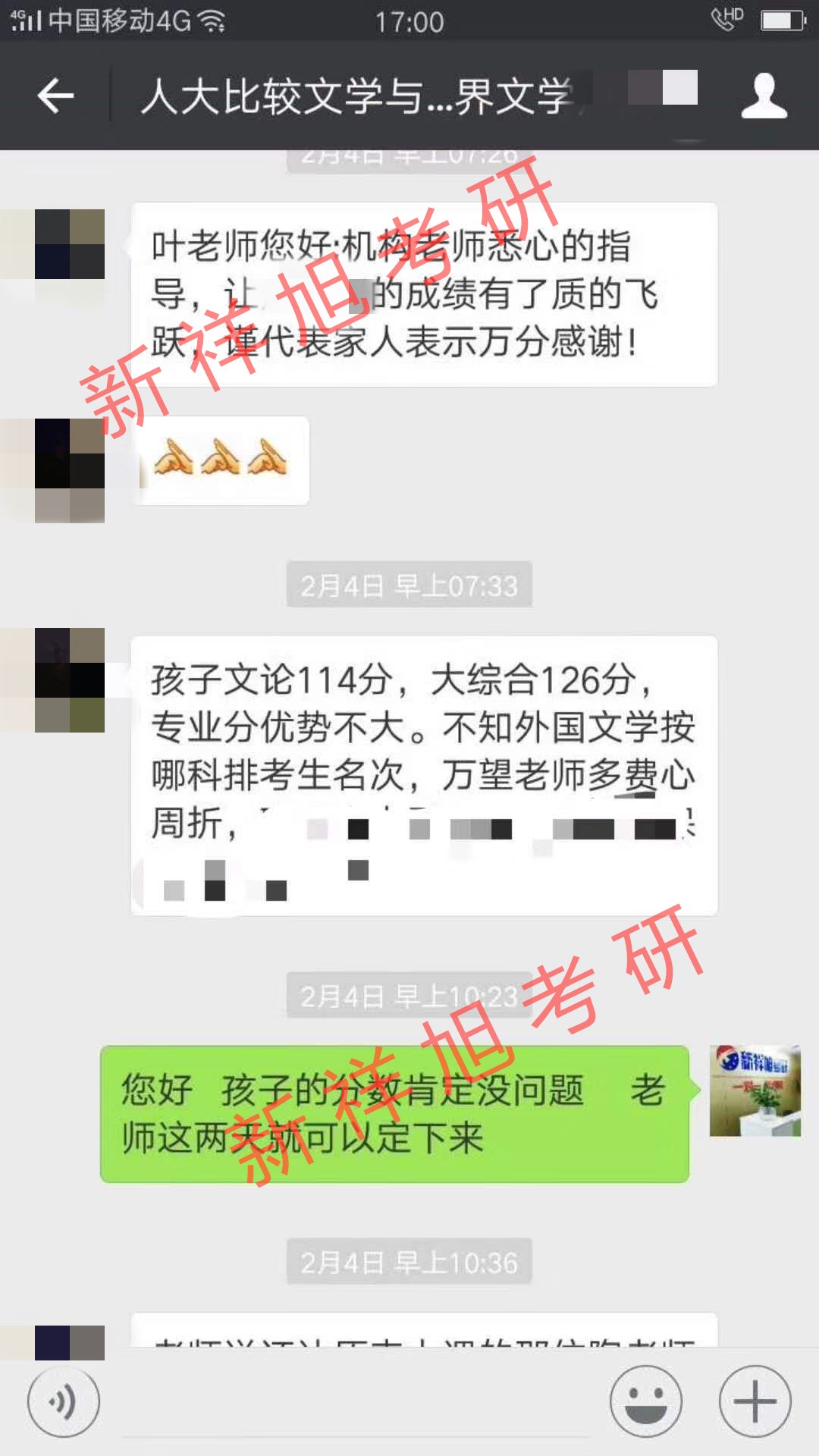The image size is (819, 1456).
Task: View sender avatar beside the 叶老师您好 message
Action: [69, 244]
